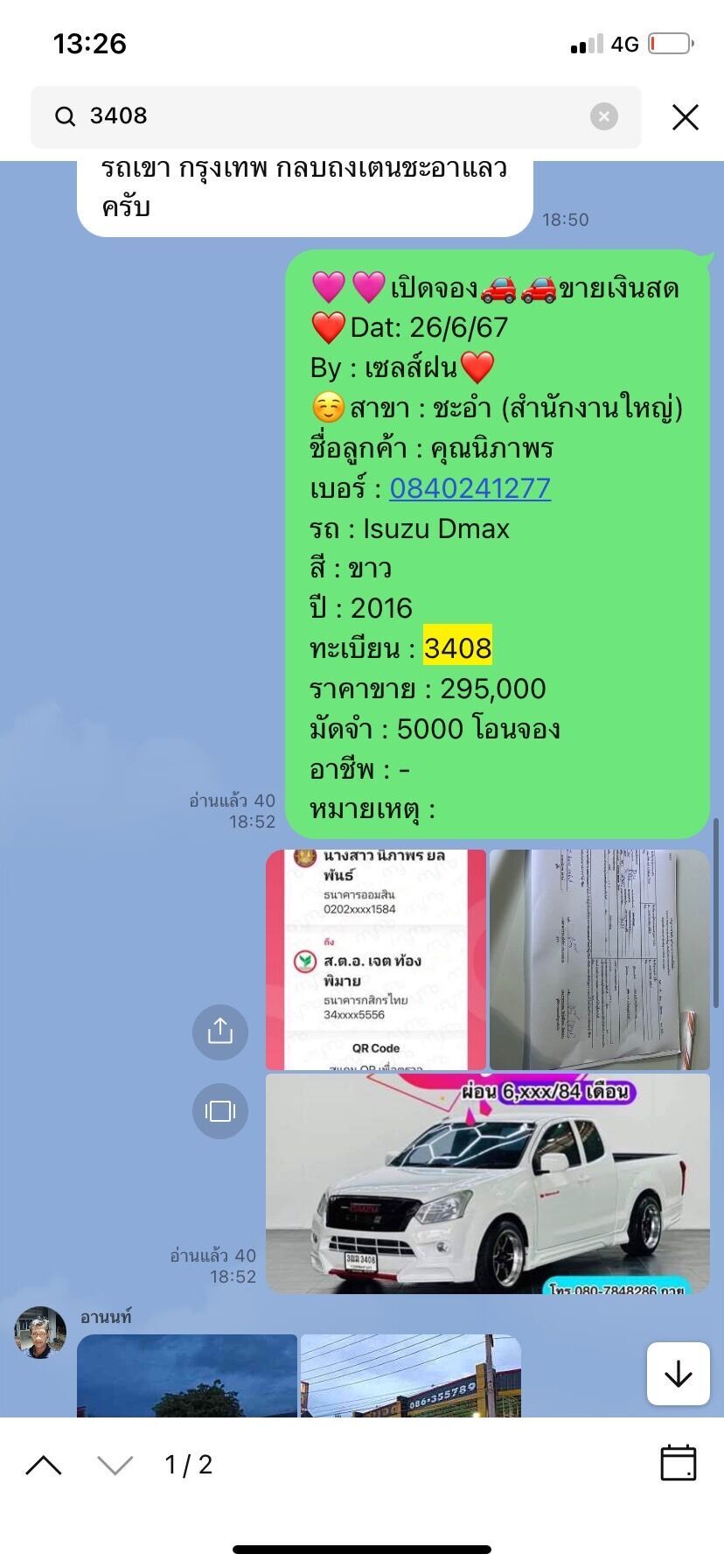Open อานนท์'s cloudy sky photo
Screen dimensions: 724x1568
click(x=187, y=1375)
